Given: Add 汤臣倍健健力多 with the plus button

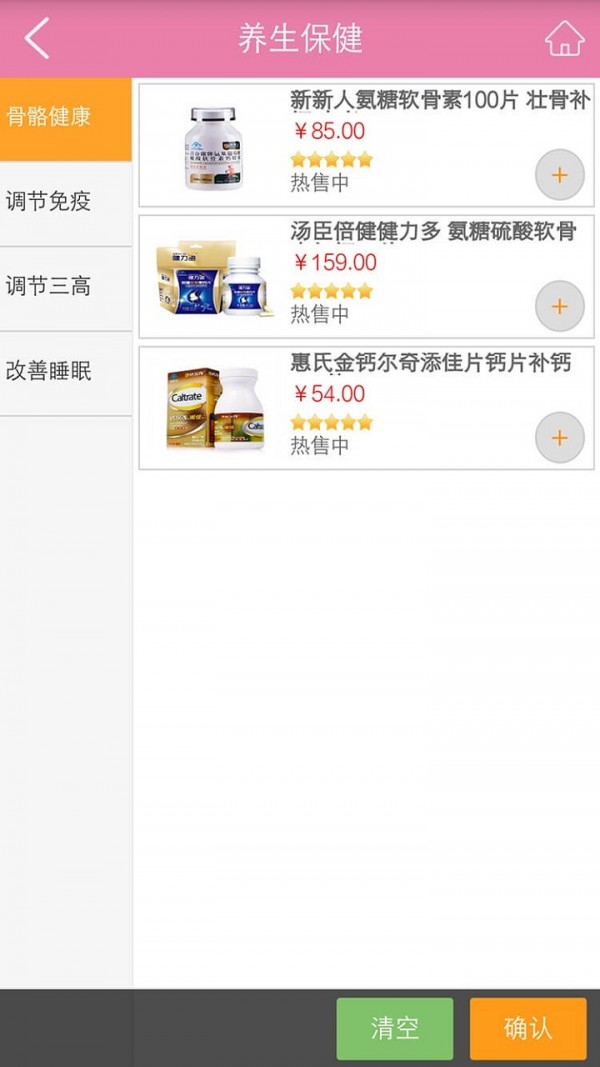Looking at the screenshot, I should pos(559,306).
